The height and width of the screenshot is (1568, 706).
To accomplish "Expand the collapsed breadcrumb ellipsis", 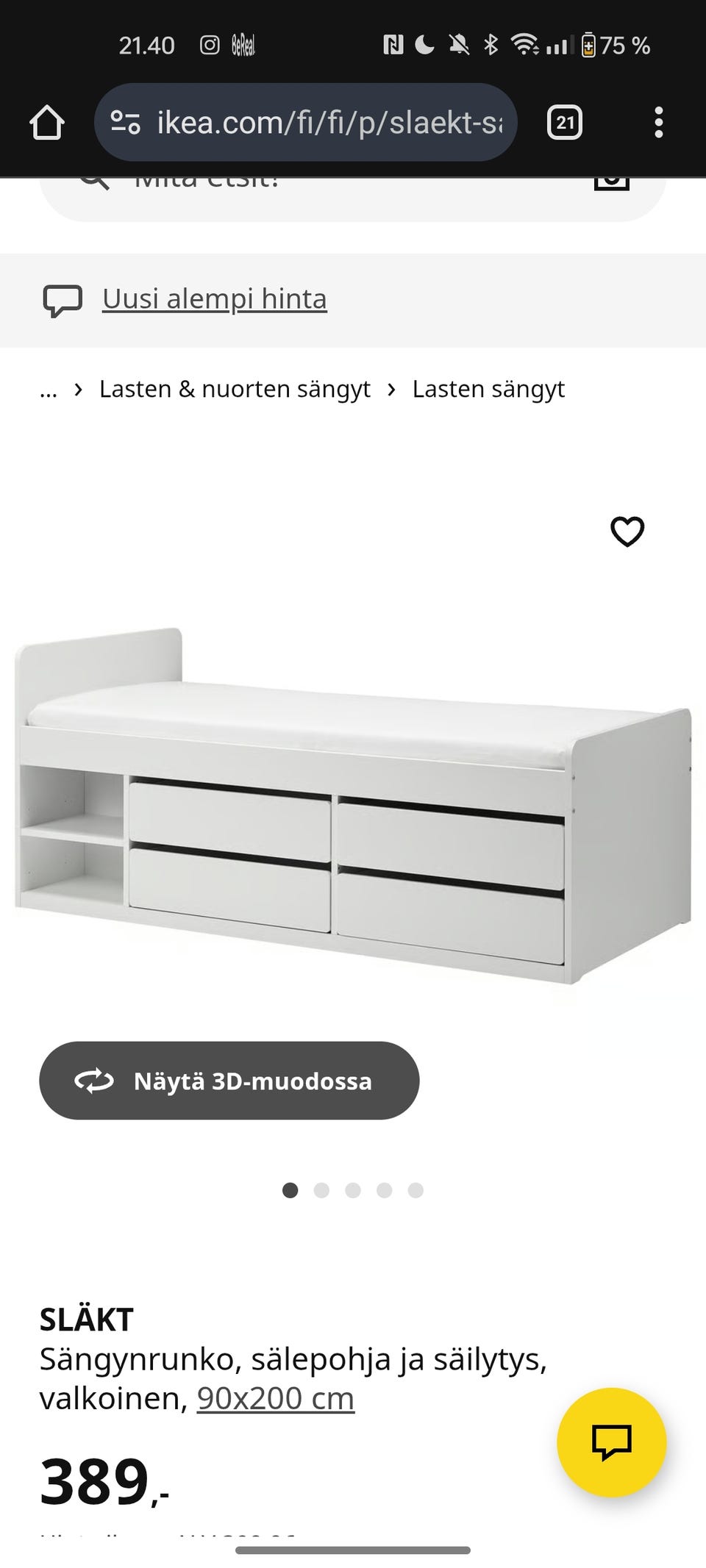I will tap(49, 390).
